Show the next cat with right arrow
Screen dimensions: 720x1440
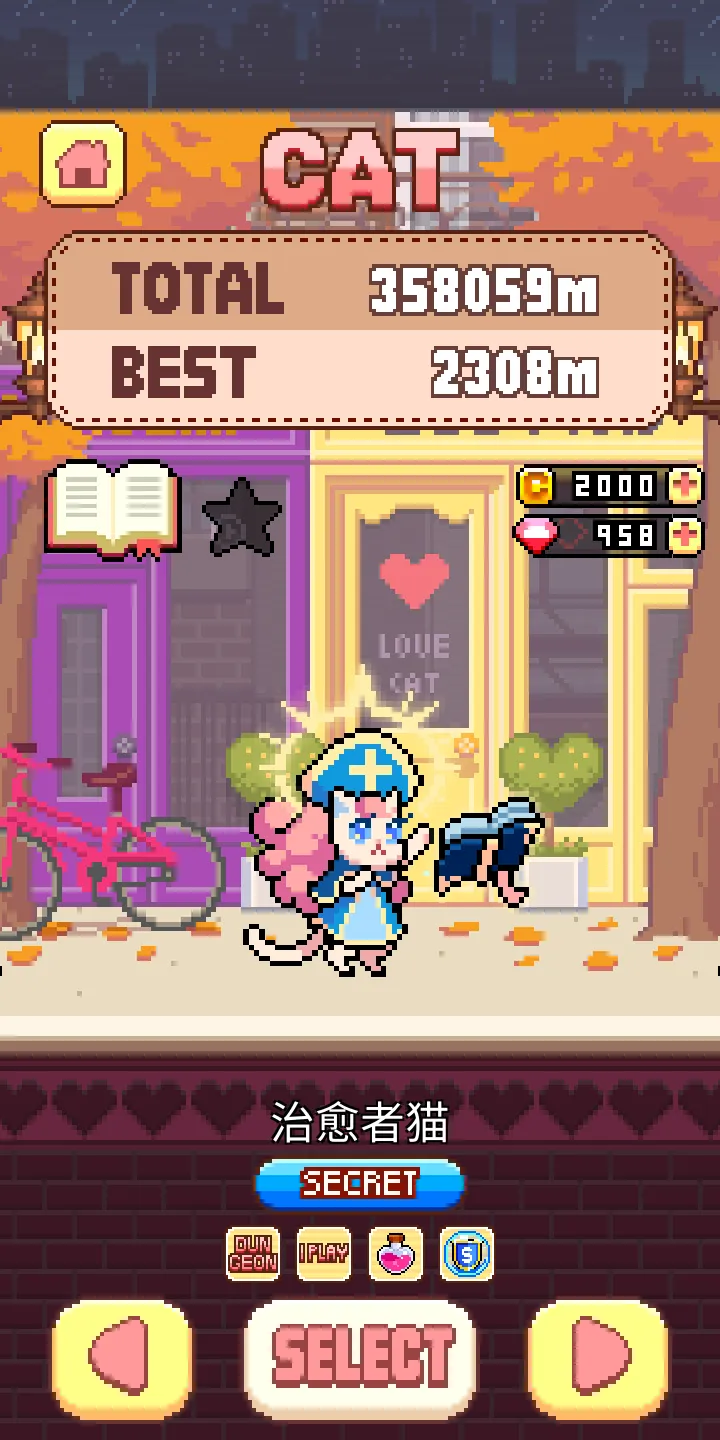598,1358
